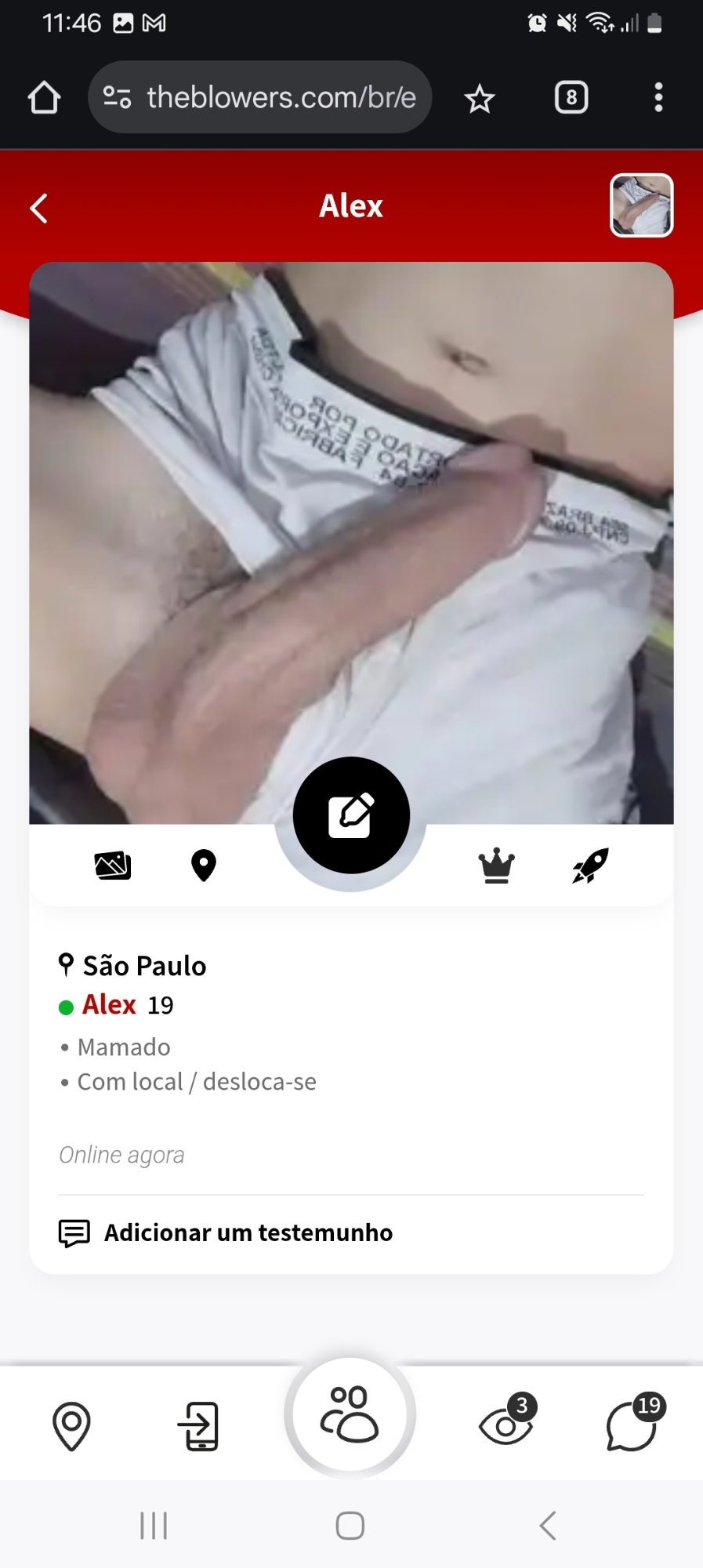The width and height of the screenshot is (703, 1568).
Task: Open the profile thumbnail in the header
Action: coord(641,205)
